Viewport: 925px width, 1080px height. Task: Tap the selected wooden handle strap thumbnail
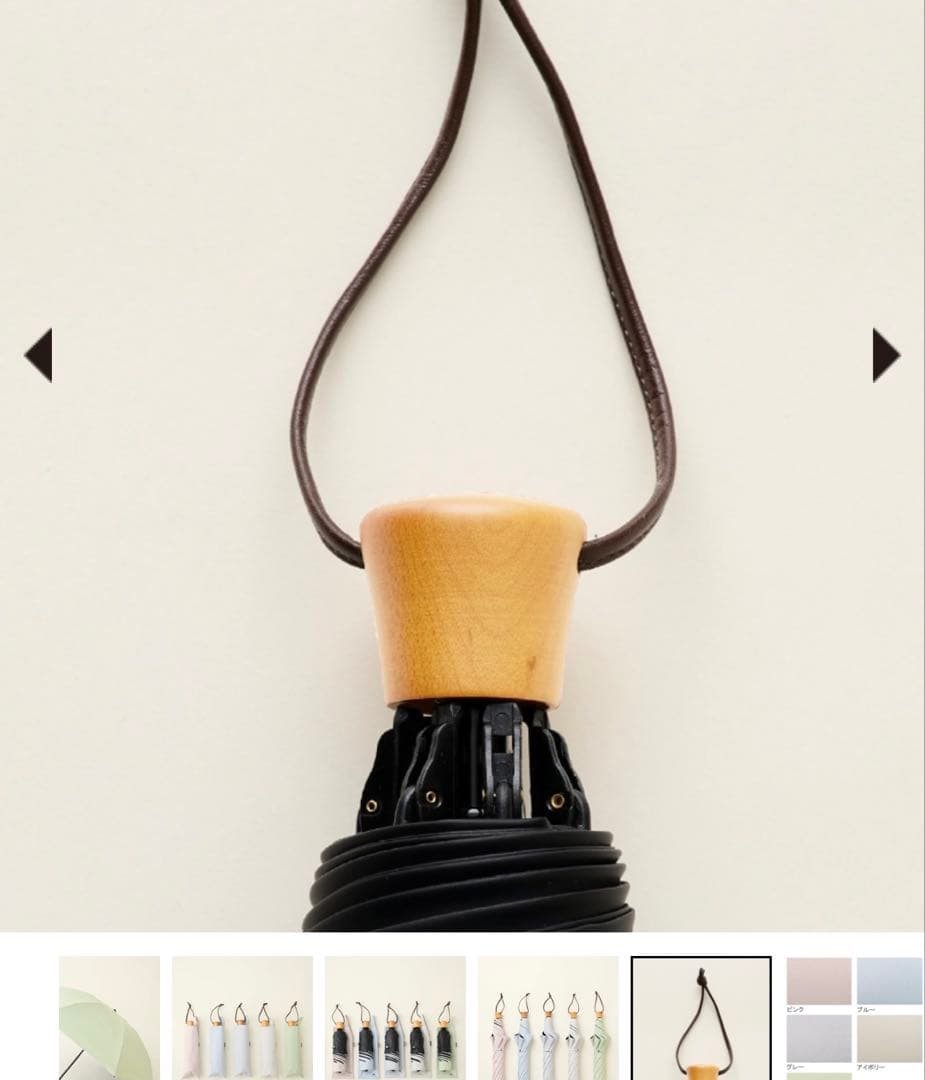(701, 1018)
